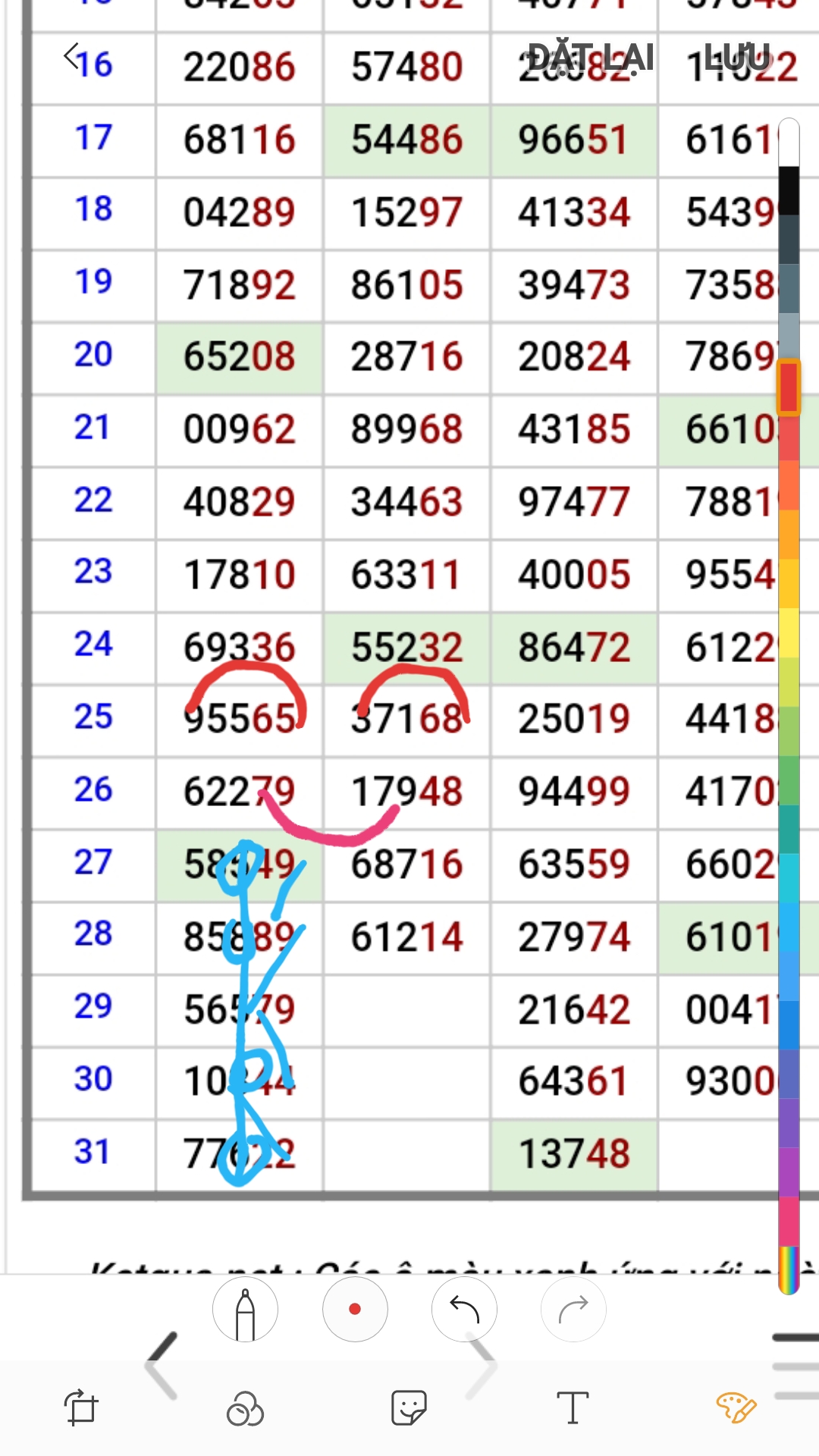819x1456 pixels.
Task: Go back using the top-left arrow
Action: 72,56
